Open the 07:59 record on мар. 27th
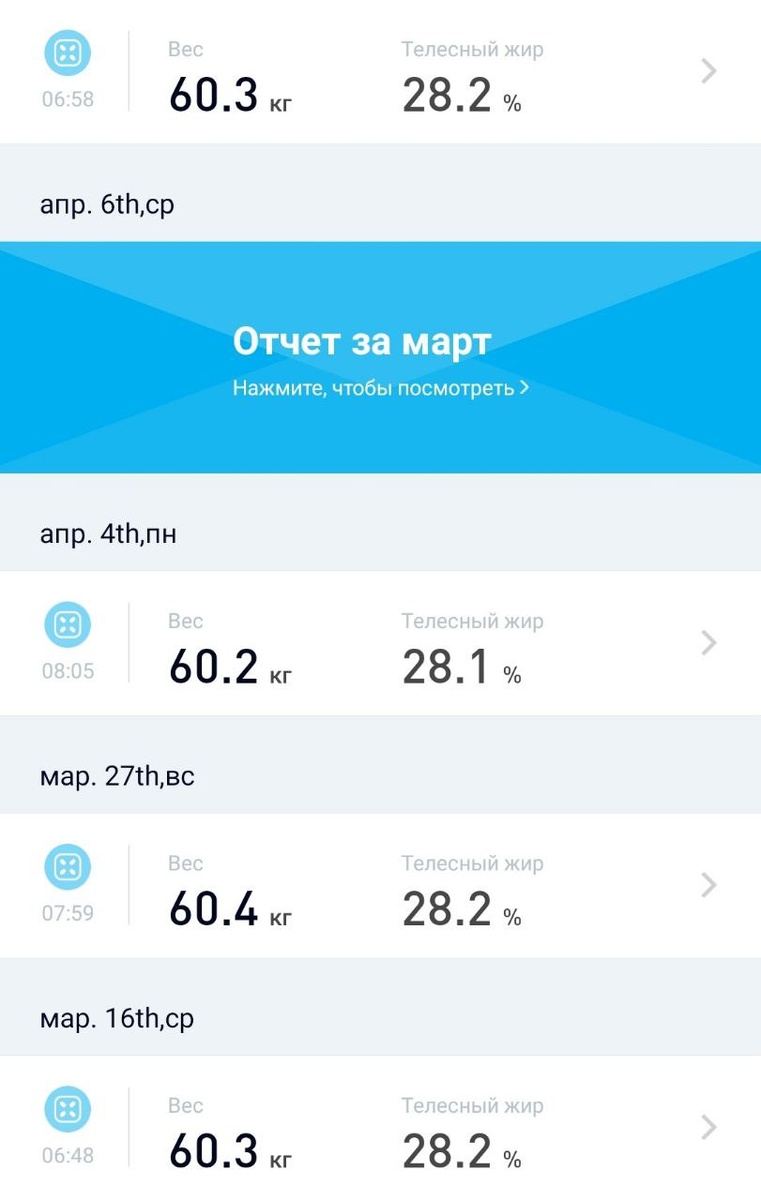Image resolution: width=761 pixels, height=1200 pixels. [x=380, y=886]
